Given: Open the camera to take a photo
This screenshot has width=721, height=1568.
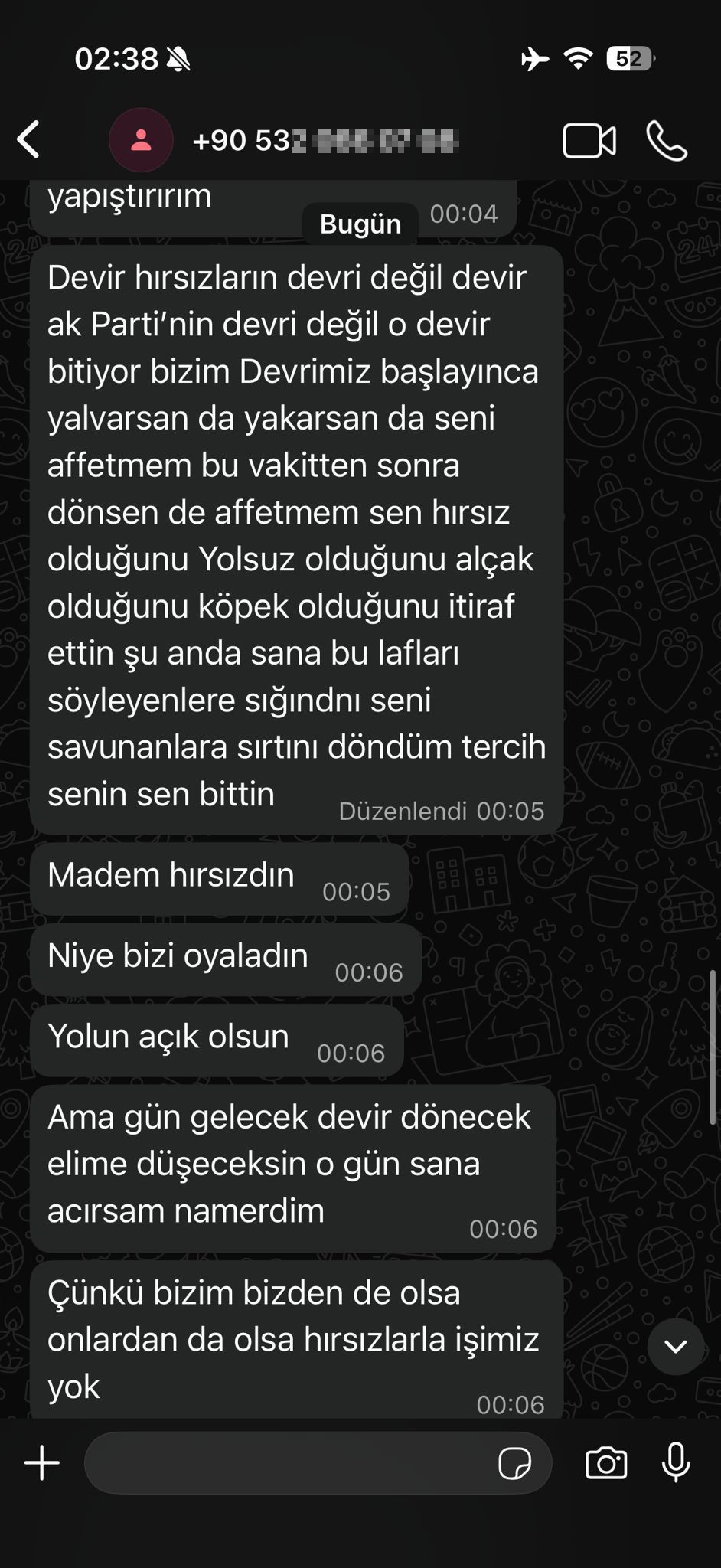Looking at the screenshot, I should [x=606, y=1463].
